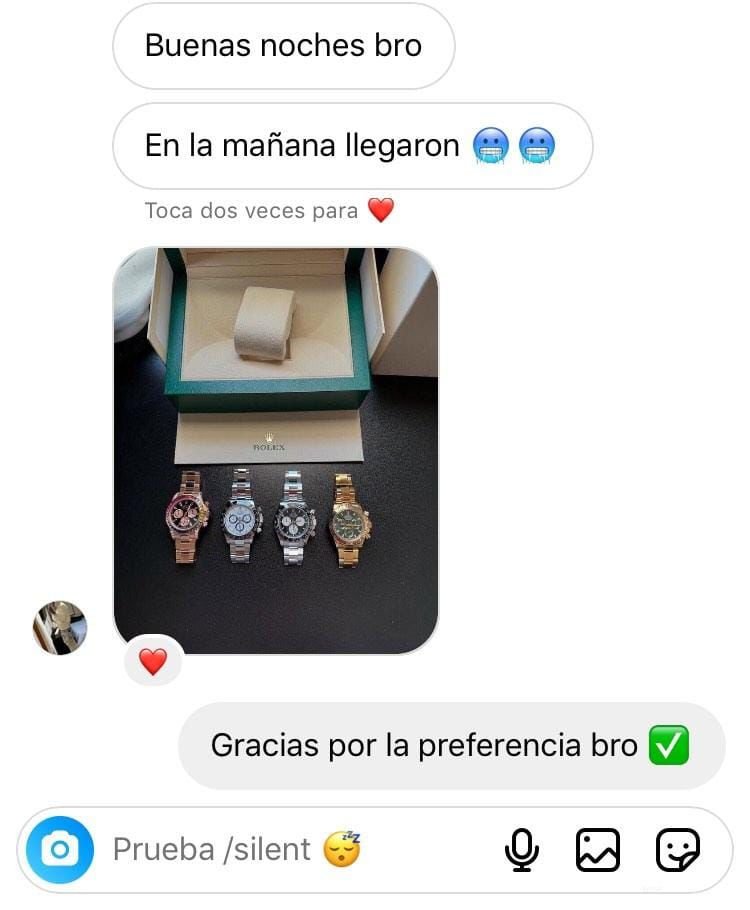Open the photo gallery picker
This screenshot has width=750, height=910.
(598, 850)
